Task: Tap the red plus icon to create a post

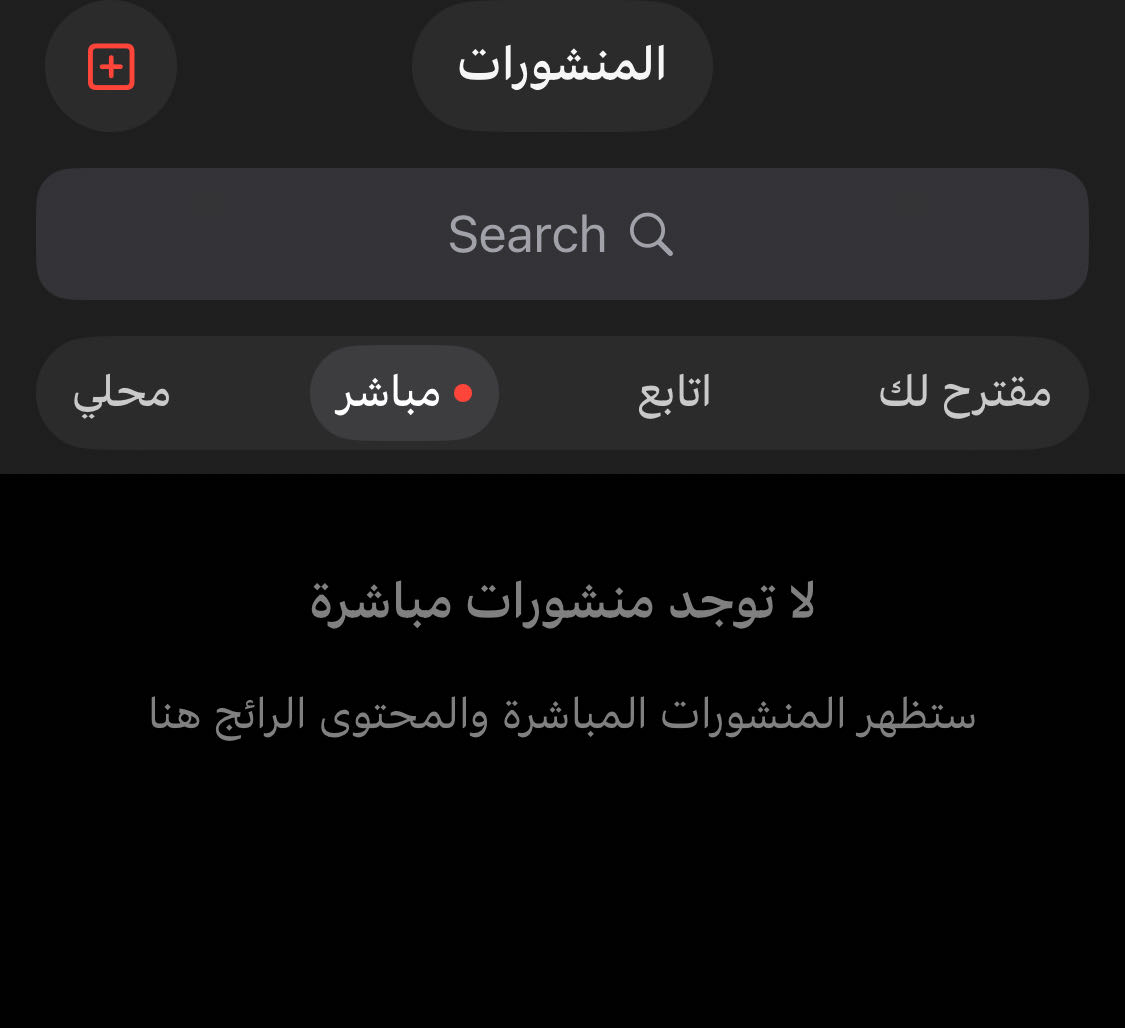Action: point(111,67)
